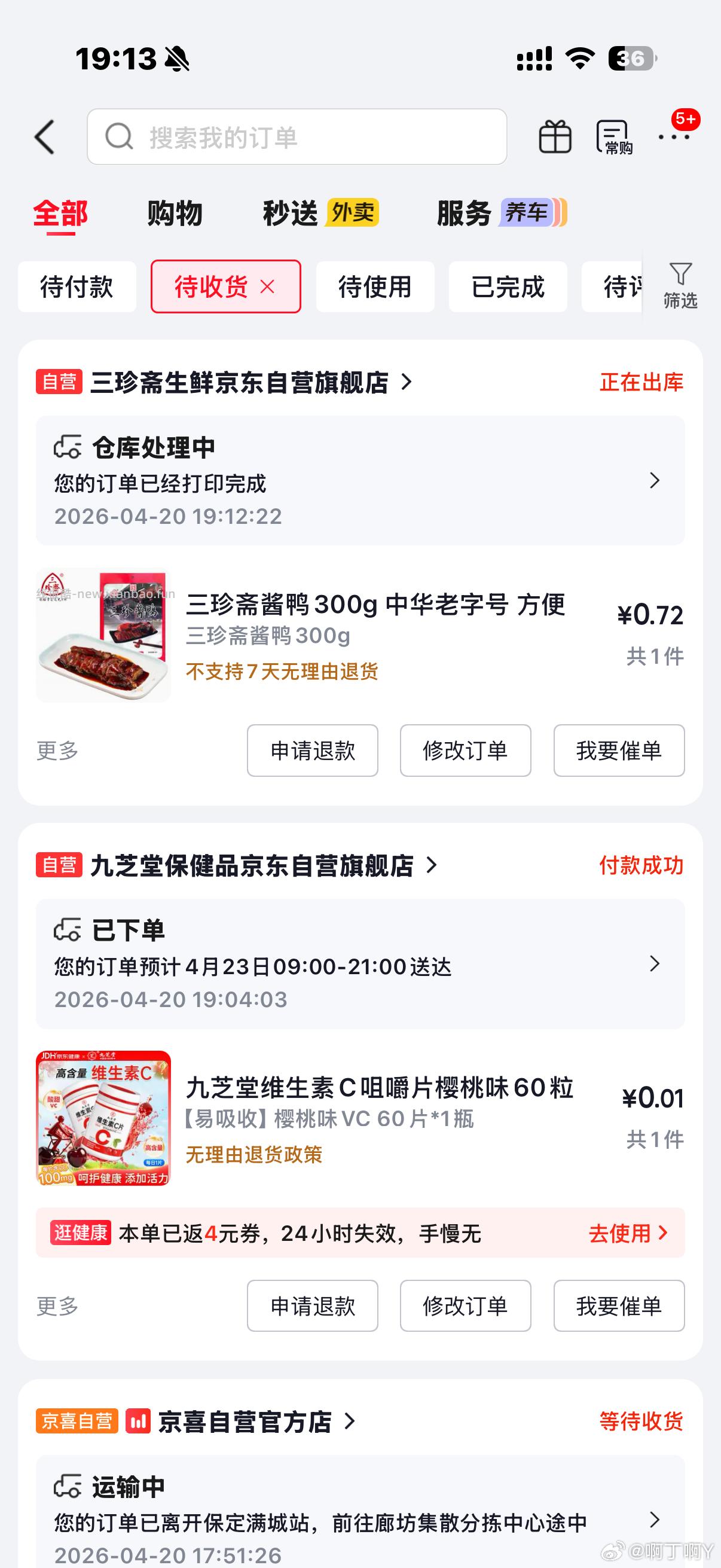Open the gift/rewards icon in the top bar
The height and width of the screenshot is (1568, 721).
(x=554, y=137)
